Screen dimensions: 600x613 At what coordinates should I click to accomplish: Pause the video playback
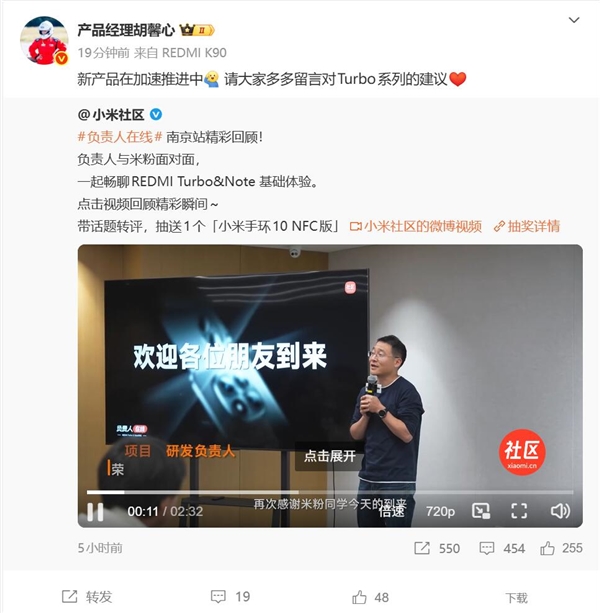click(95, 511)
